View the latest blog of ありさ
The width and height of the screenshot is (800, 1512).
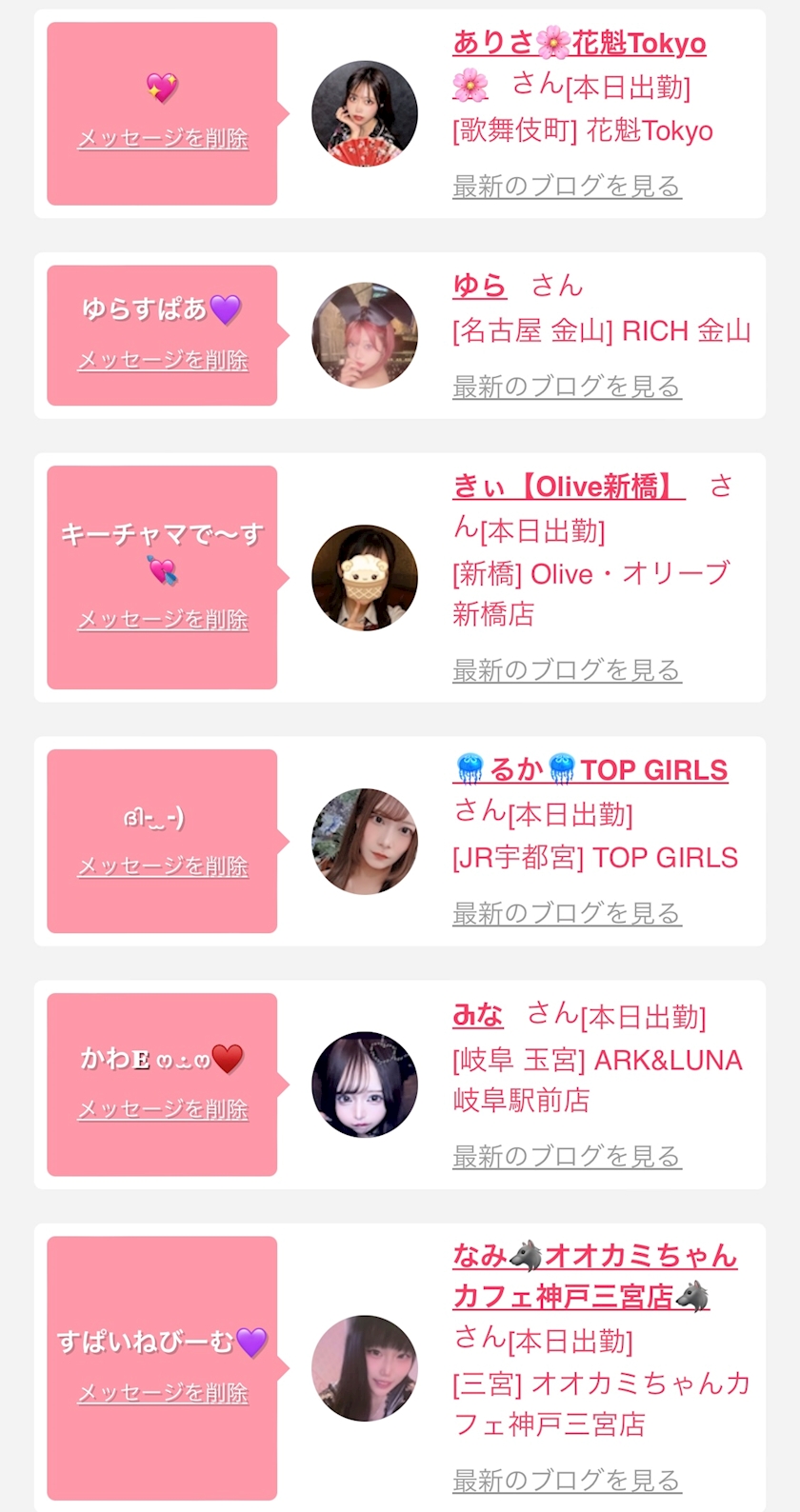tap(567, 187)
